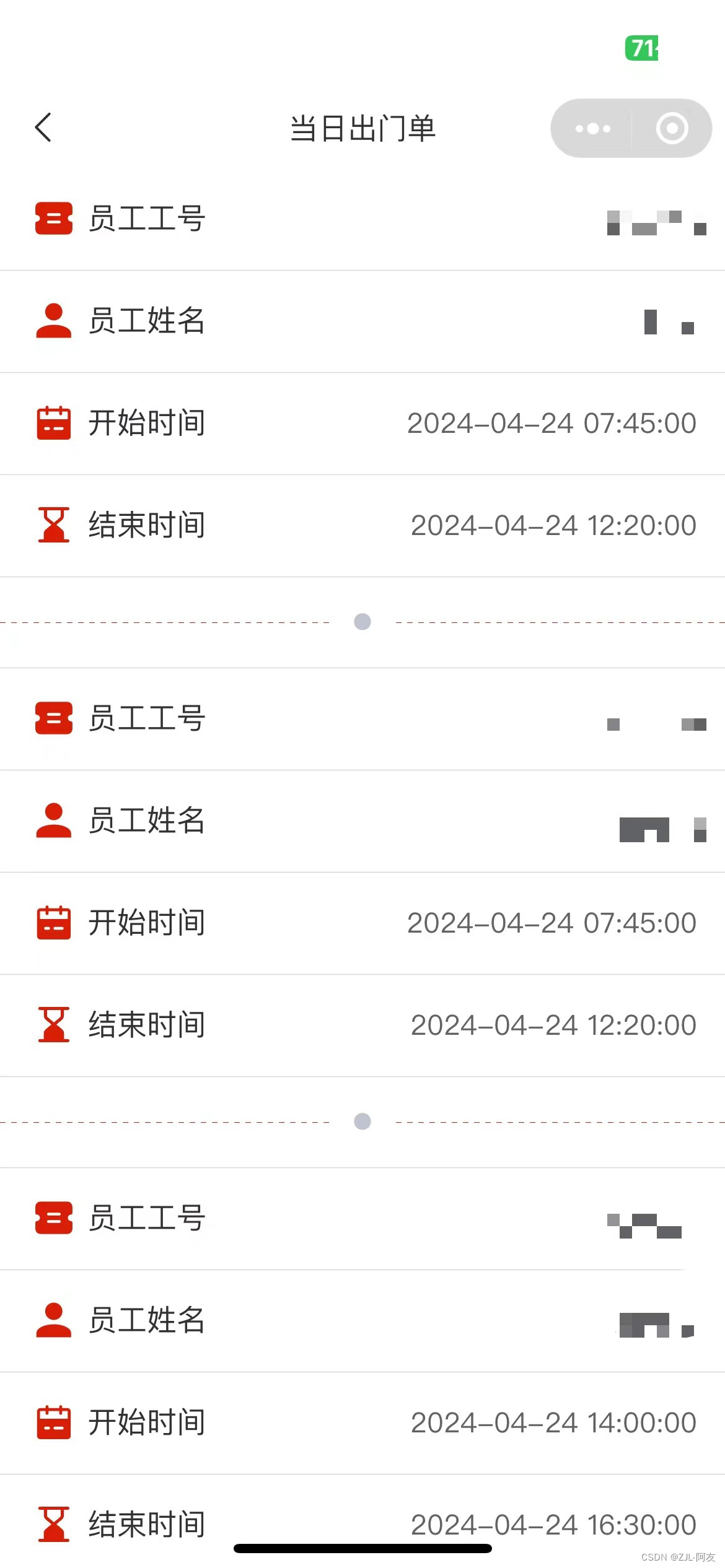The image size is (725, 1568).
Task: Click the second record's hourglass icon
Action: pyautogui.click(x=54, y=1025)
